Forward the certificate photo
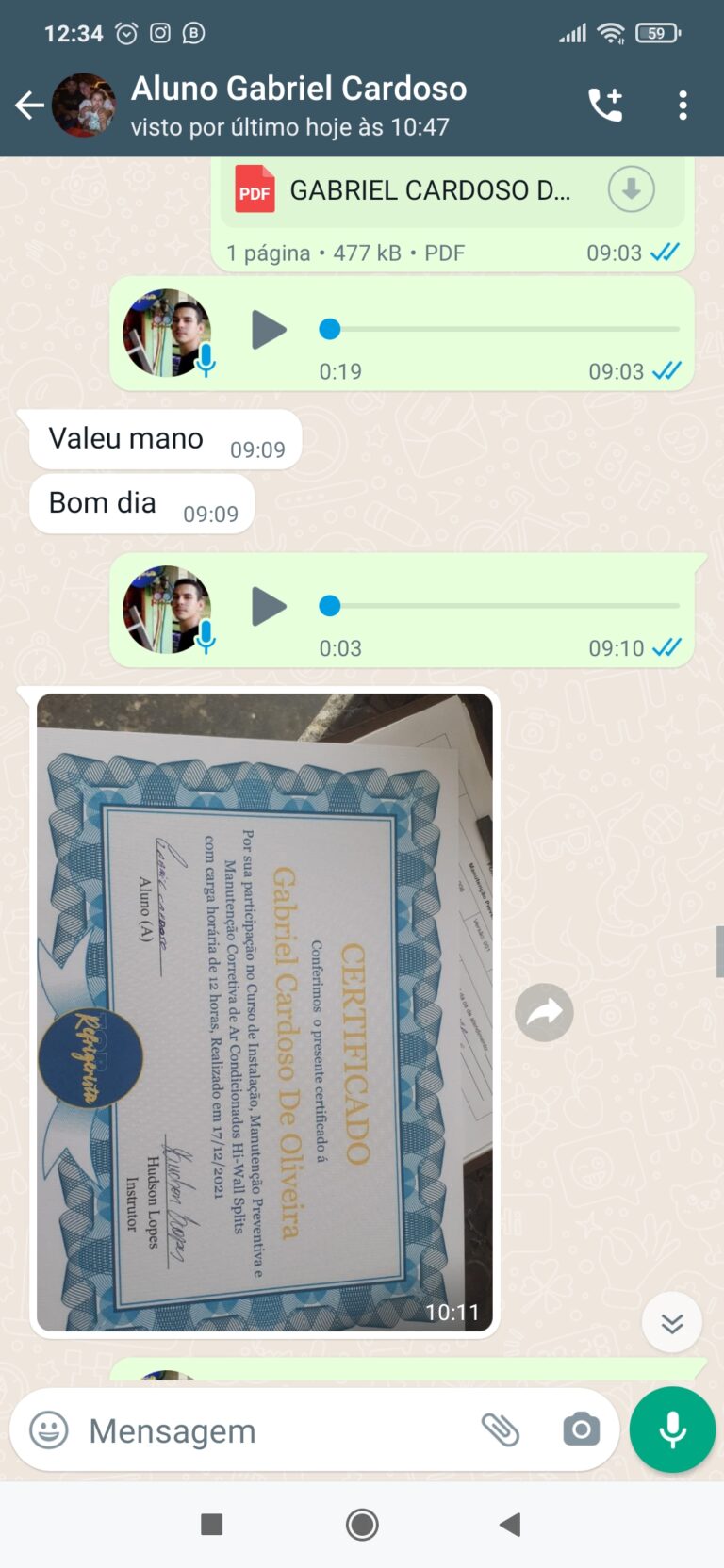The width and height of the screenshot is (724, 1568). [x=544, y=1013]
